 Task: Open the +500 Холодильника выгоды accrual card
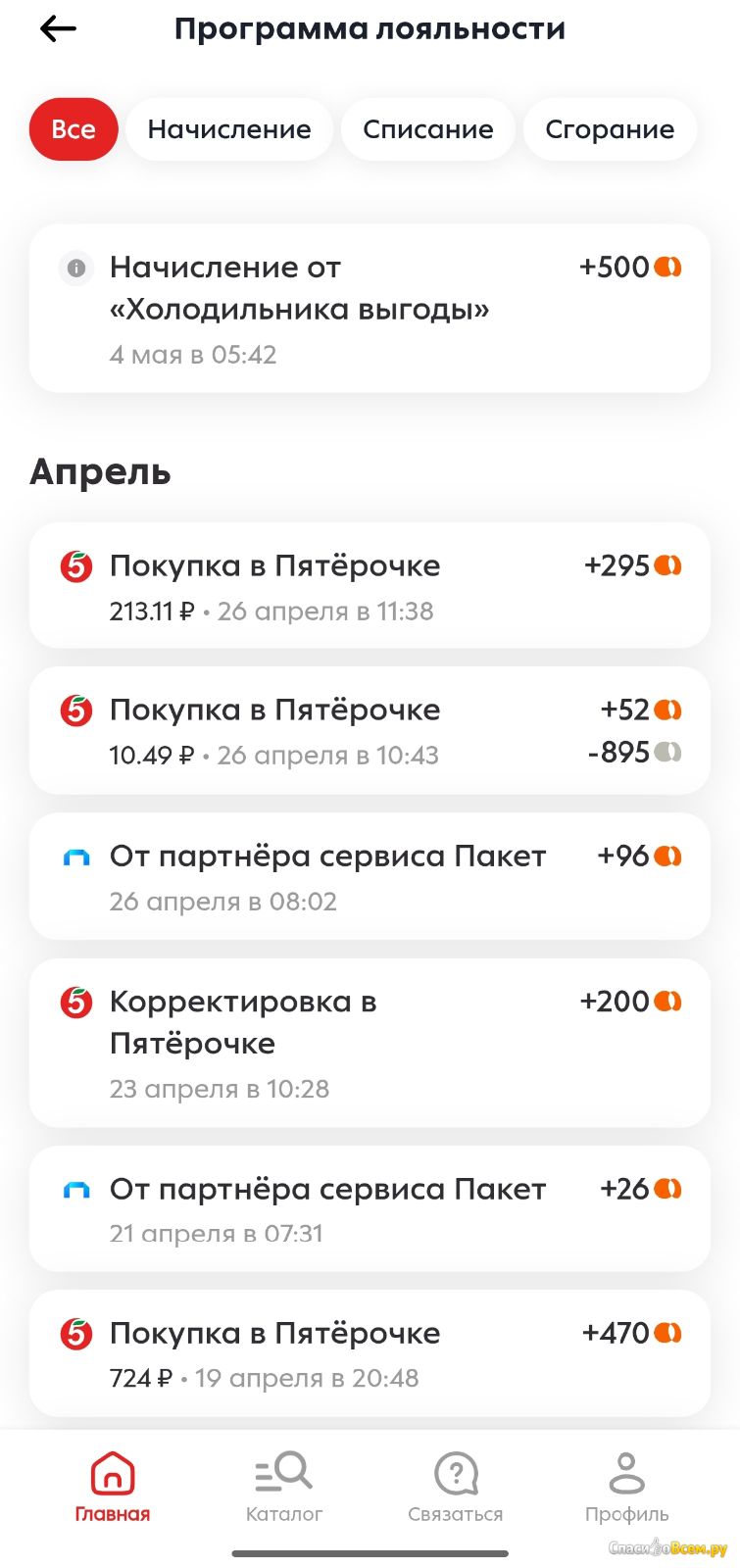[370, 309]
